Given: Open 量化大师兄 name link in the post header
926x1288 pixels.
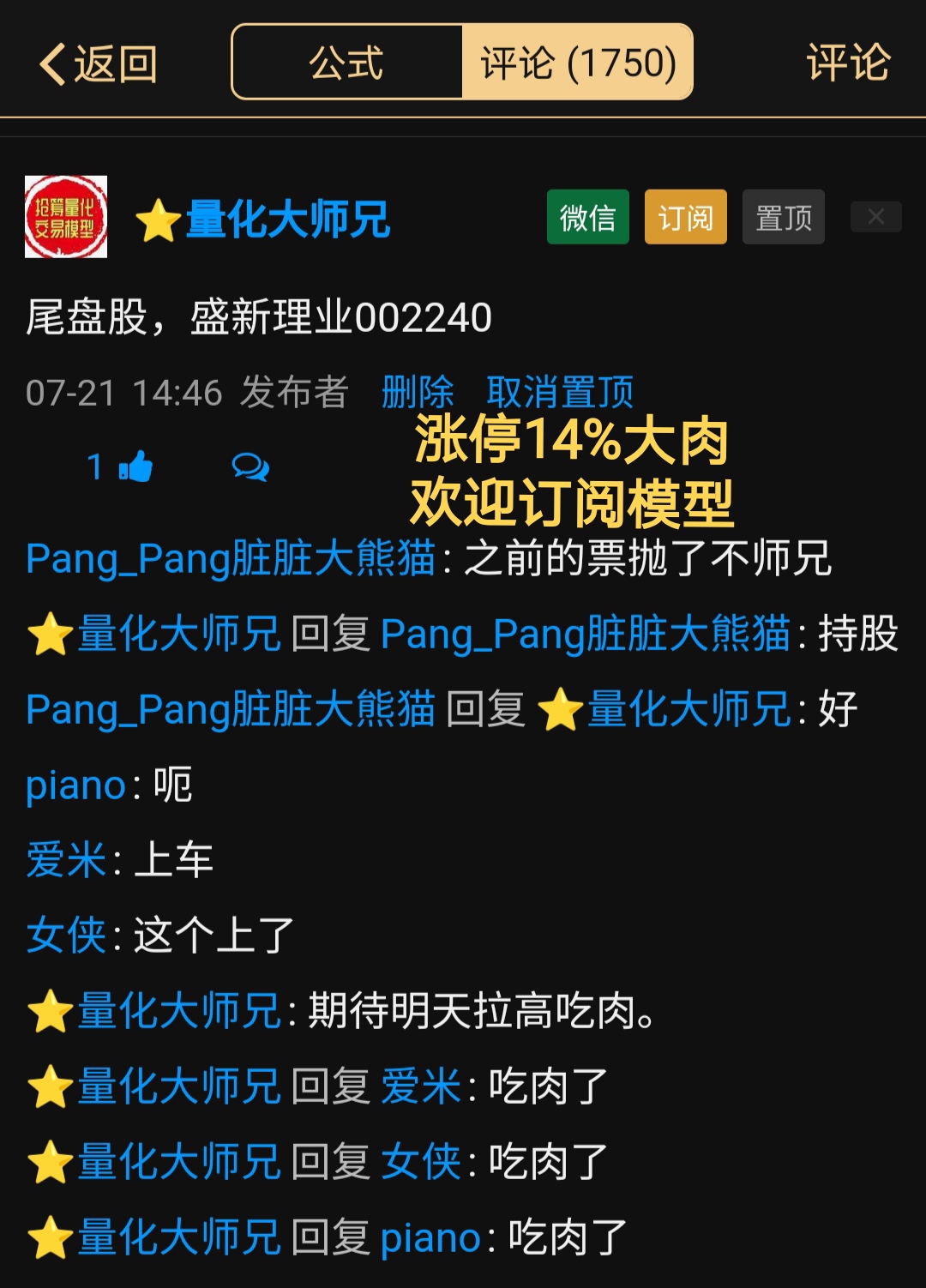Looking at the screenshot, I should [287, 220].
